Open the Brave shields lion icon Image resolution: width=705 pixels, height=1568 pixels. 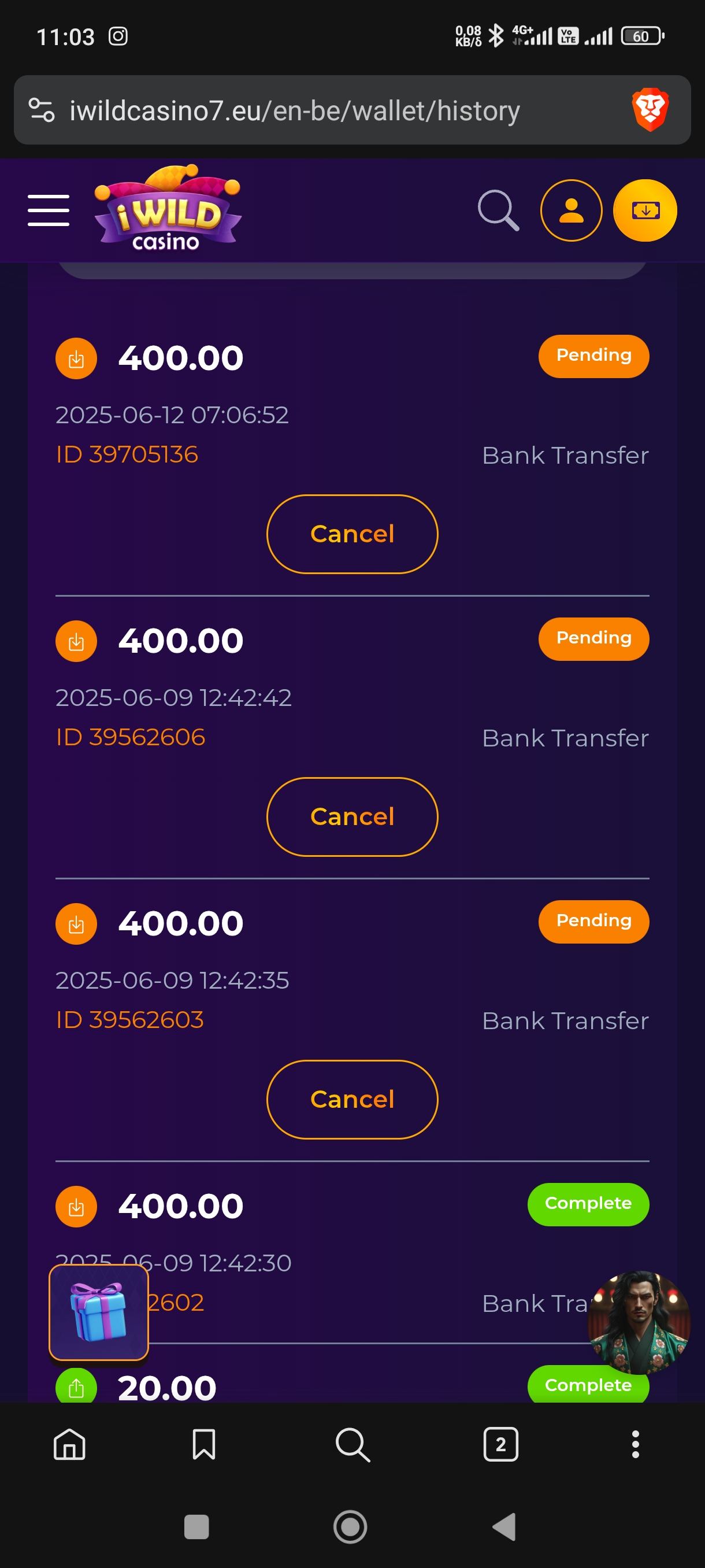coord(650,110)
